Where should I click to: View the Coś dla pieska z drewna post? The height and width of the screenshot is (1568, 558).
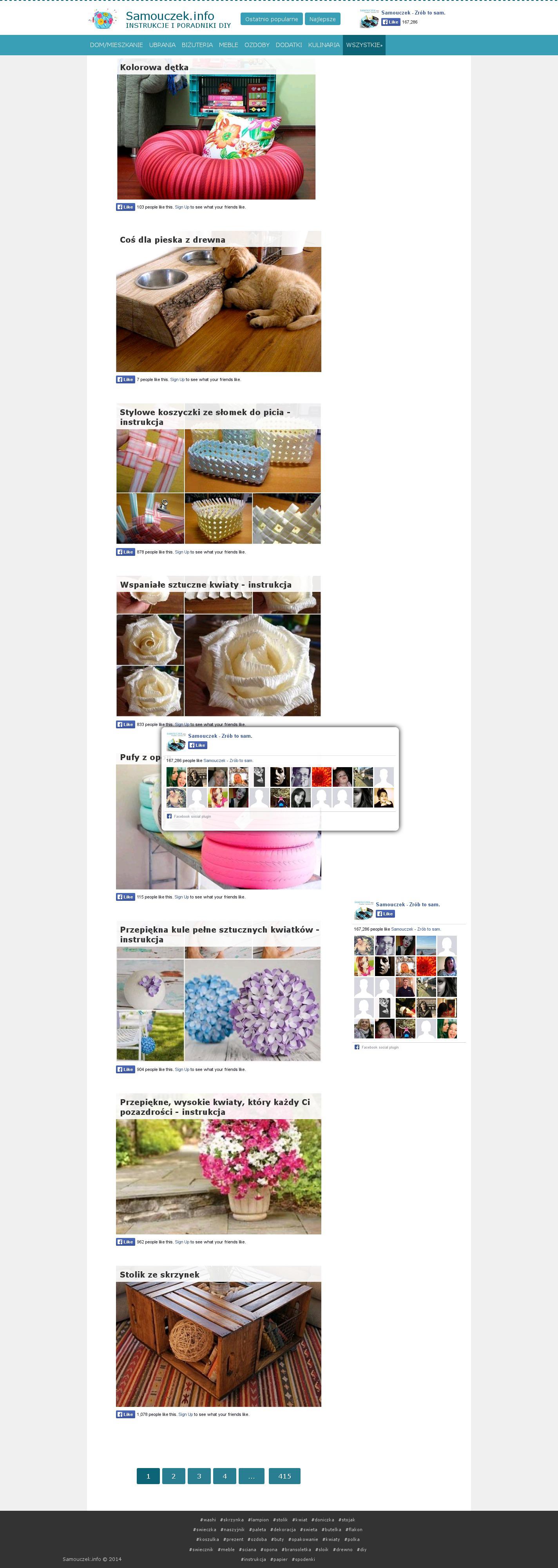pyautogui.click(x=172, y=240)
